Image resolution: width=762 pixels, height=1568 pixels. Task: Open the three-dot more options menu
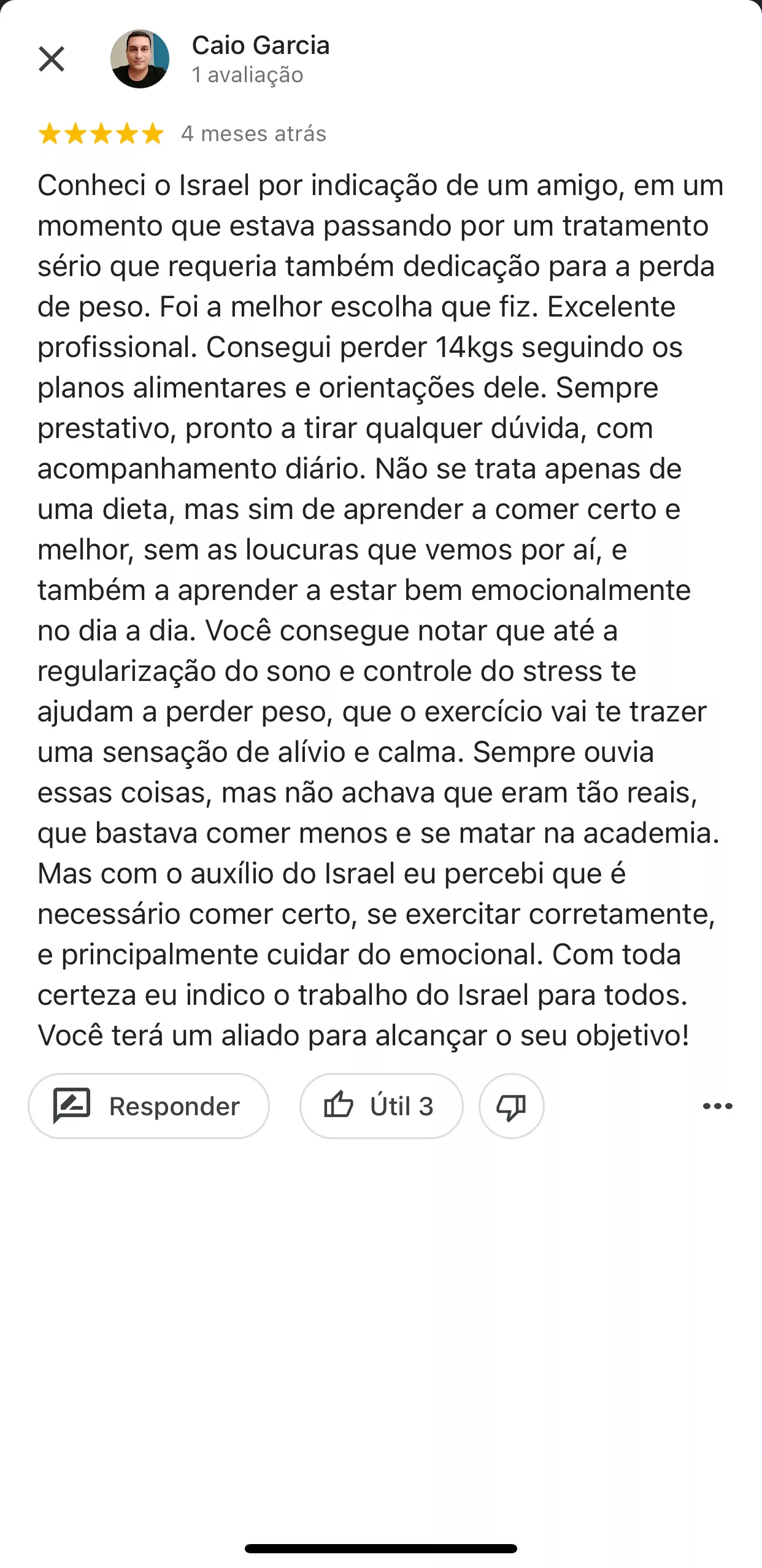[x=717, y=1106]
